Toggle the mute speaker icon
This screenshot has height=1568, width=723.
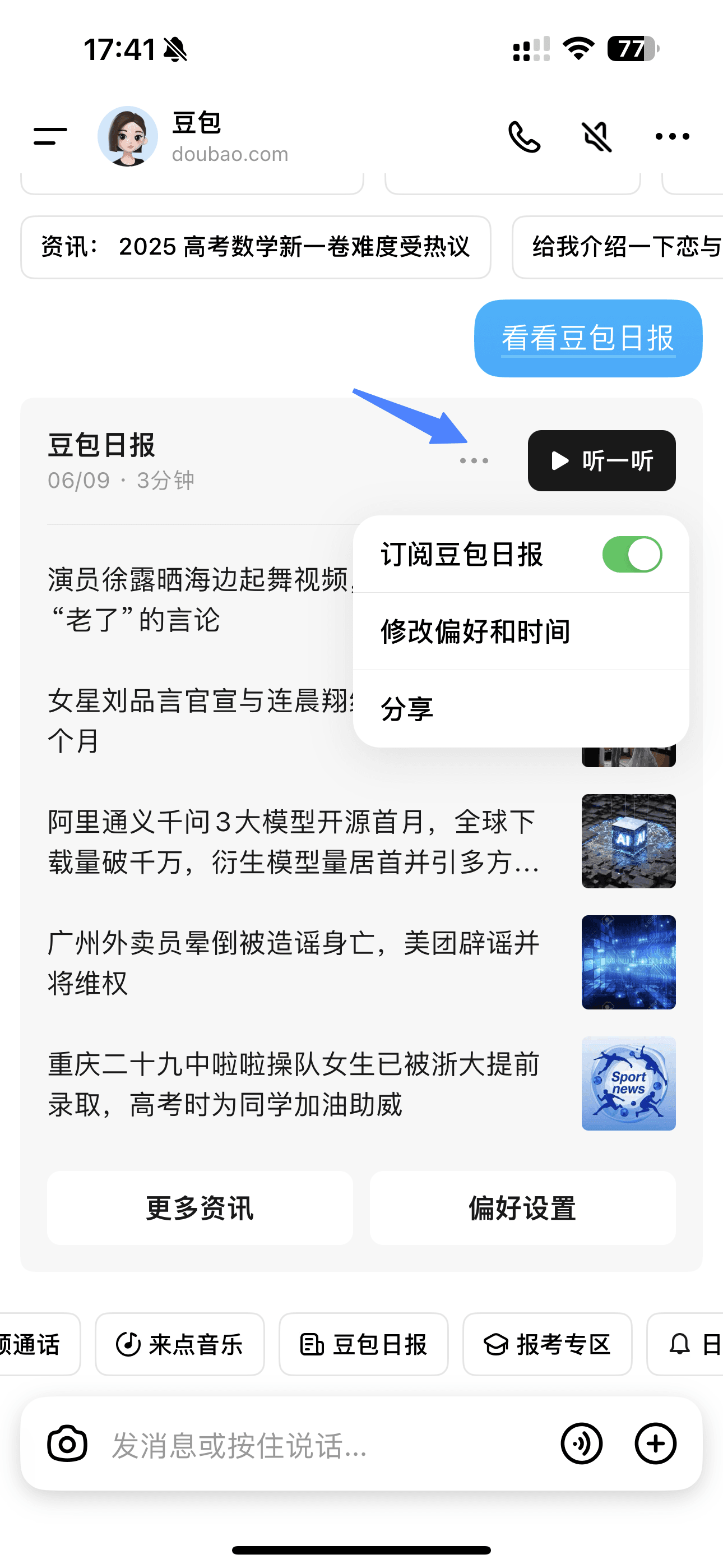click(597, 136)
